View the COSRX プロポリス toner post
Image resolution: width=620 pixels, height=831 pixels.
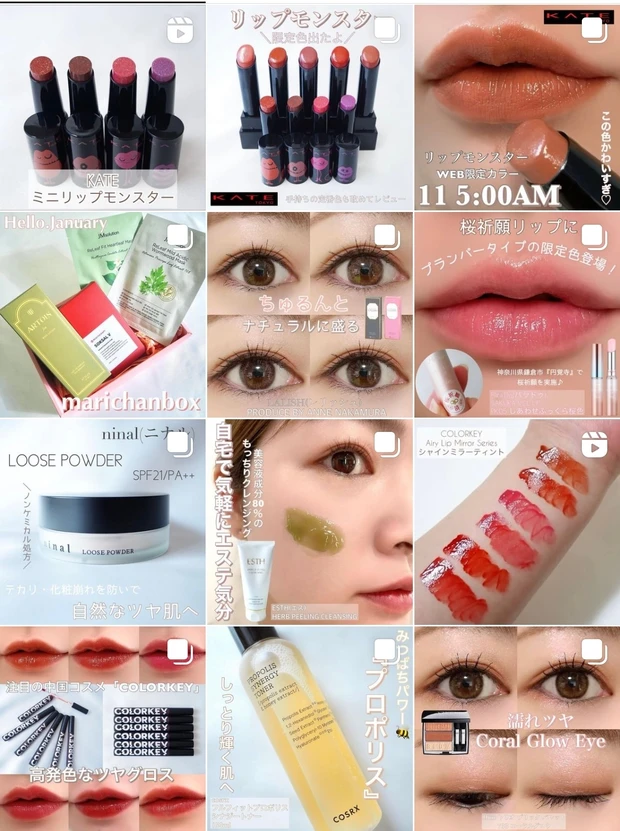click(310, 729)
